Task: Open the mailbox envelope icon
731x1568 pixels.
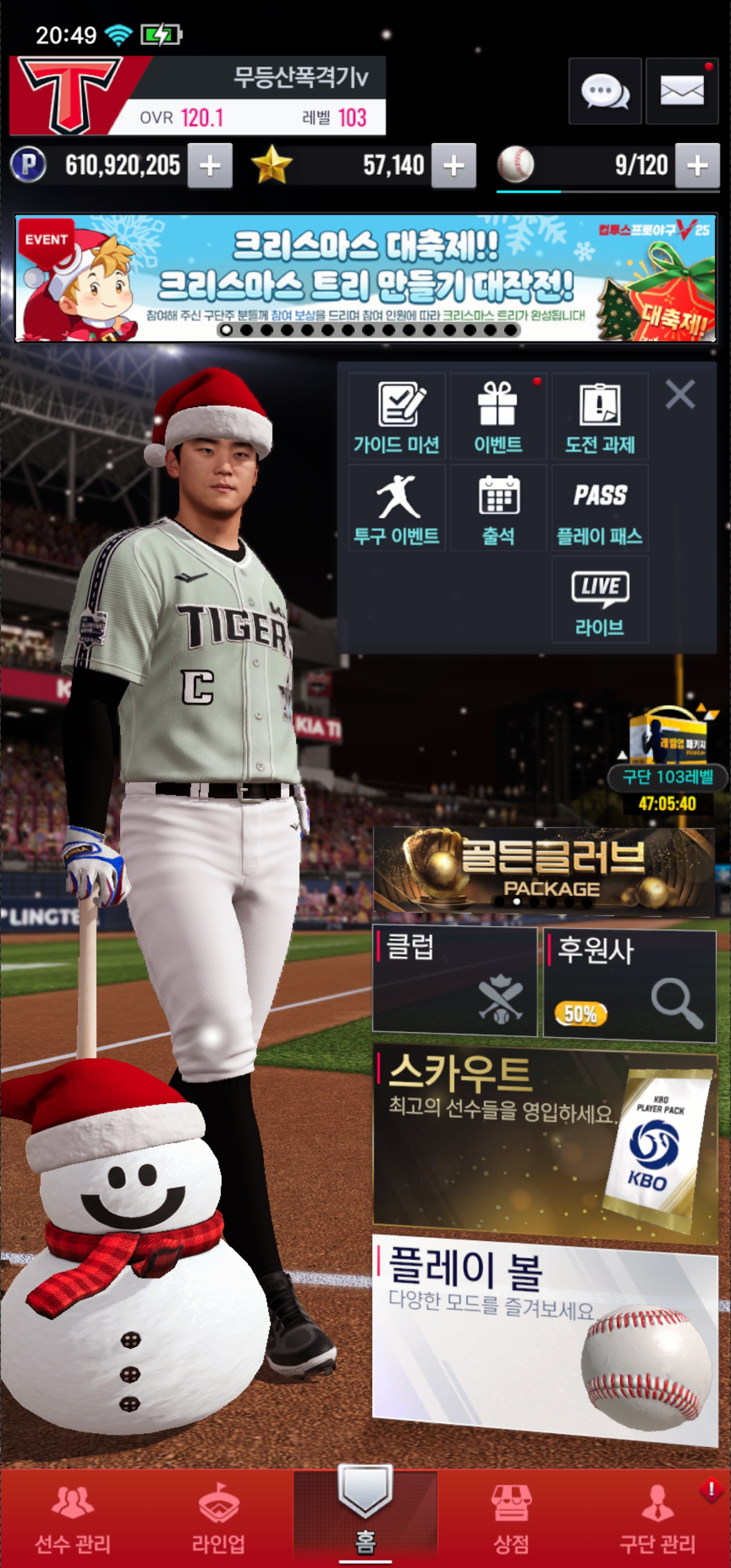Action: (681, 91)
